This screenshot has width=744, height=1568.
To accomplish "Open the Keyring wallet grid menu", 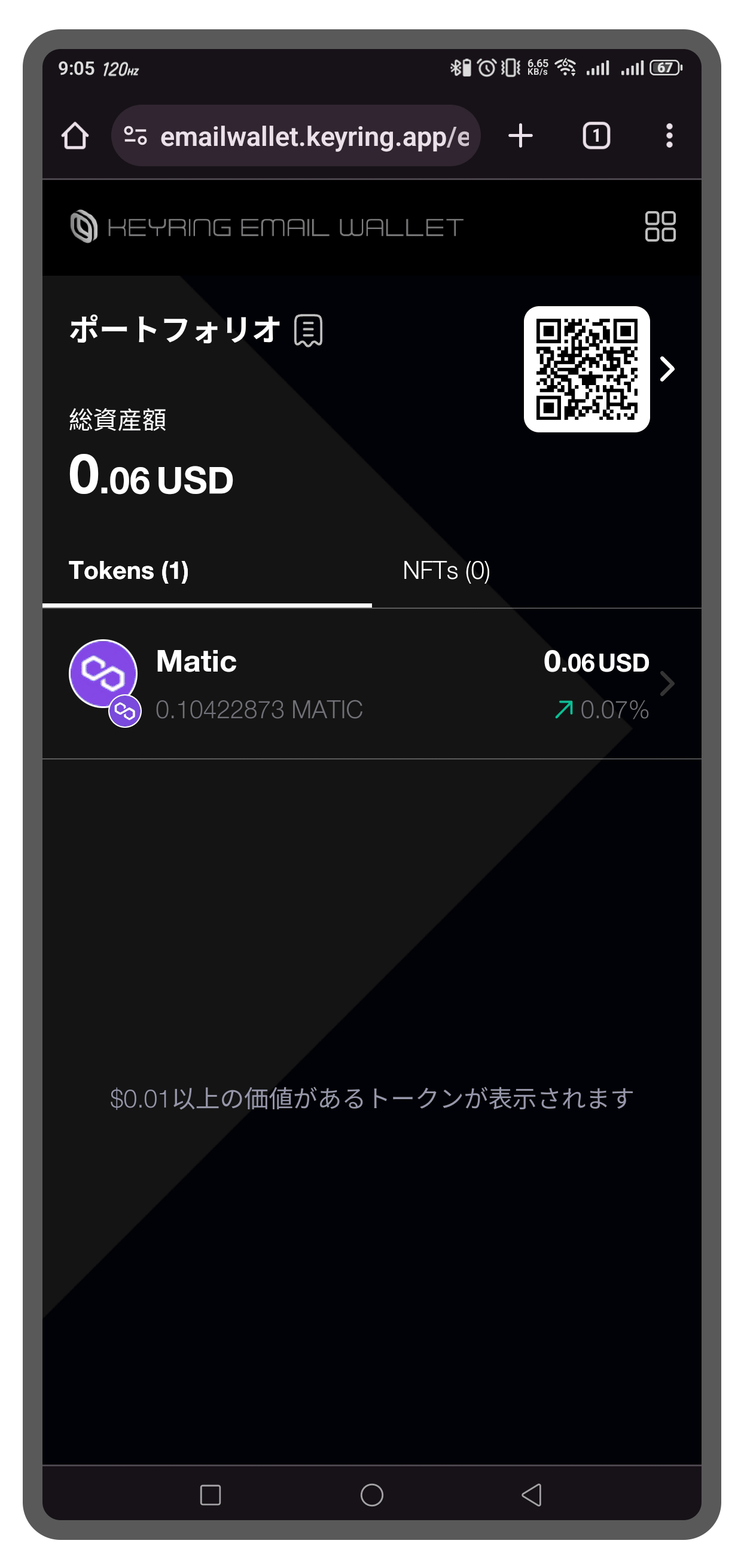I will pos(660,227).
